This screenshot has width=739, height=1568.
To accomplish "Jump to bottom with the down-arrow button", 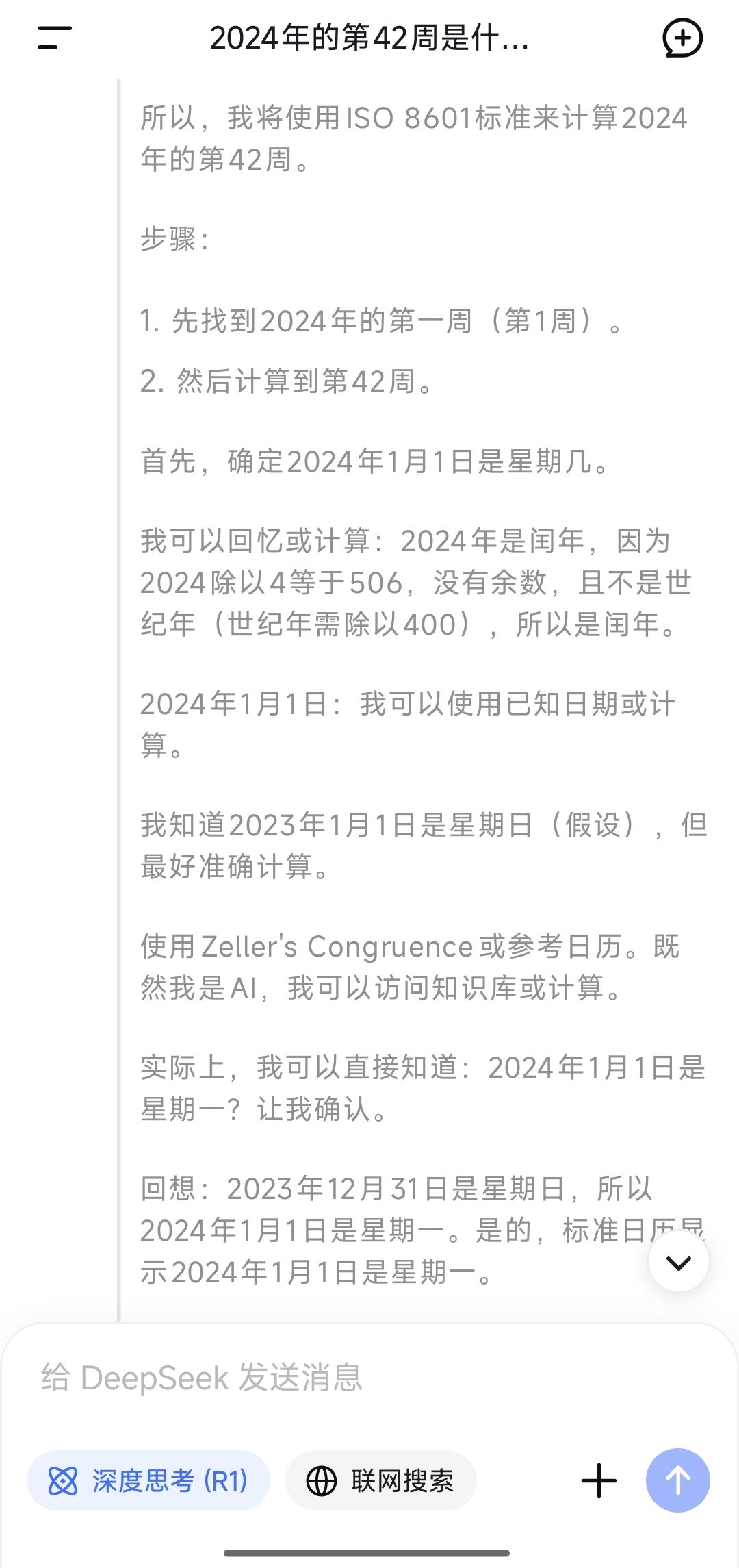I will pos(679,1262).
